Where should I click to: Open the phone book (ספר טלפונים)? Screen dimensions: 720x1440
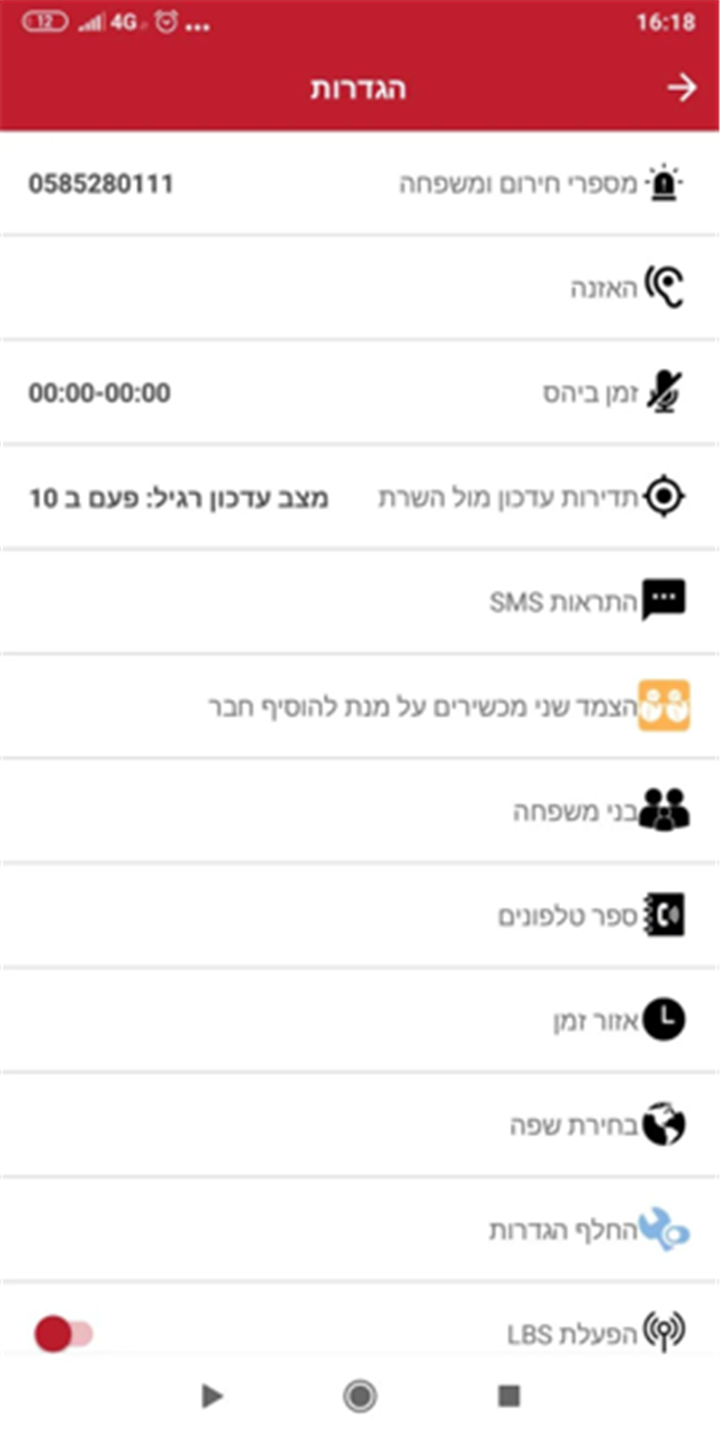tap(360, 915)
